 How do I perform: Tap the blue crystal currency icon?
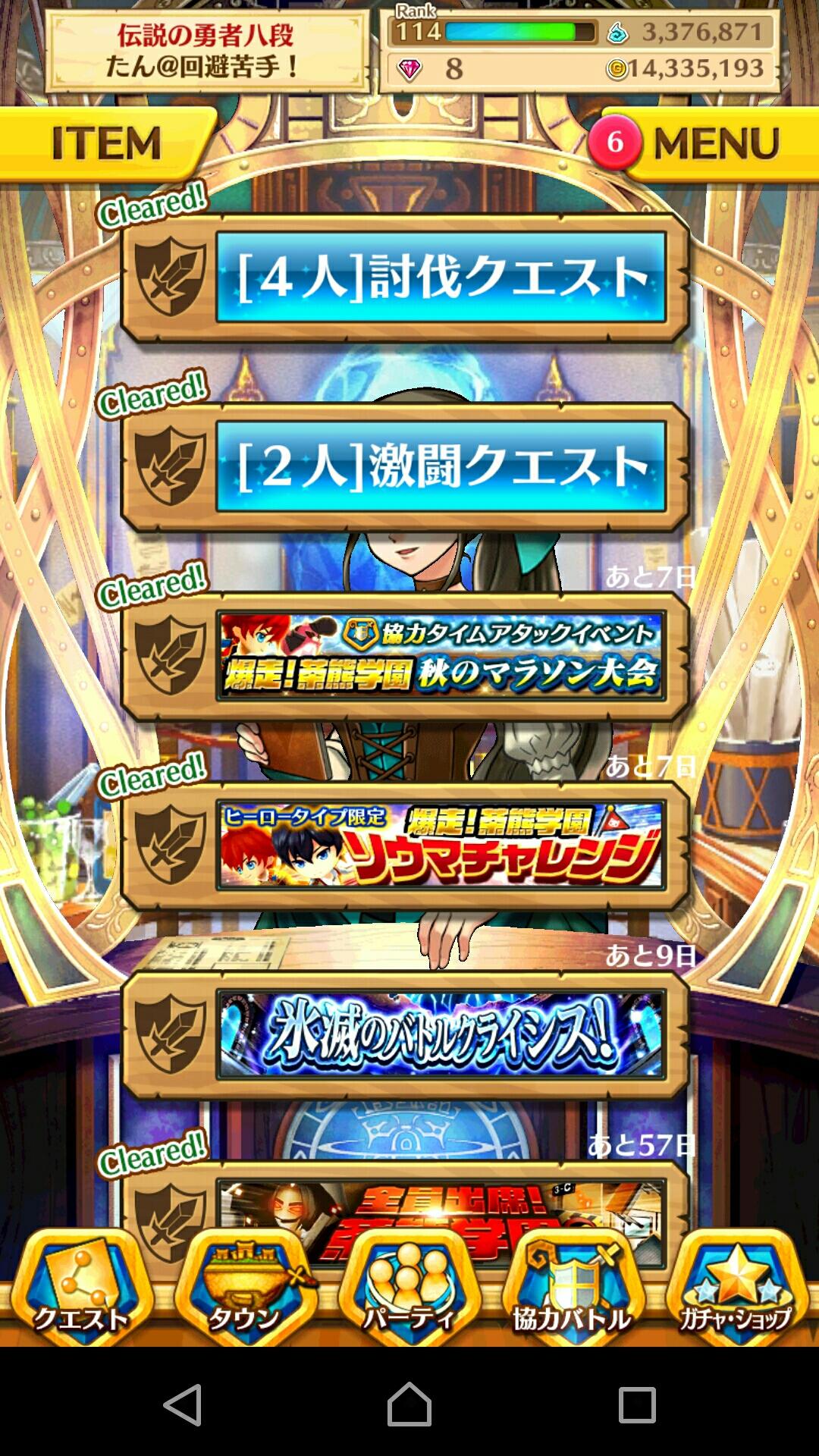tap(617, 34)
